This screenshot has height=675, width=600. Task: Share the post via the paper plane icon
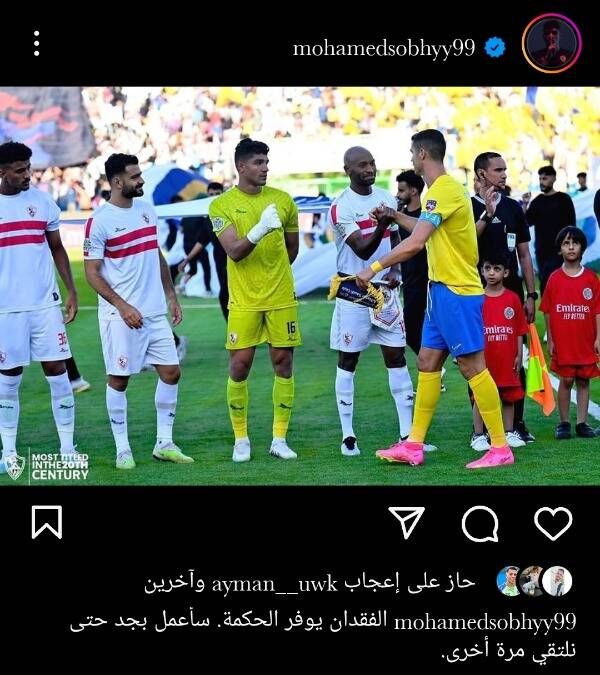(x=406, y=522)
